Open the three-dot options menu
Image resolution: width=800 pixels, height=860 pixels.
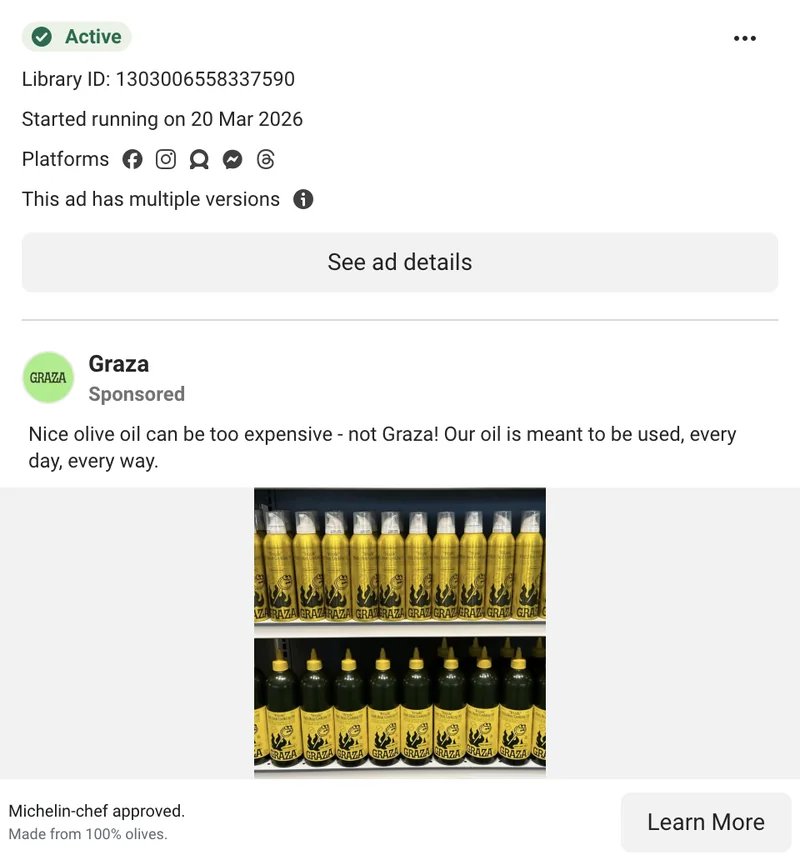(745, 38)
